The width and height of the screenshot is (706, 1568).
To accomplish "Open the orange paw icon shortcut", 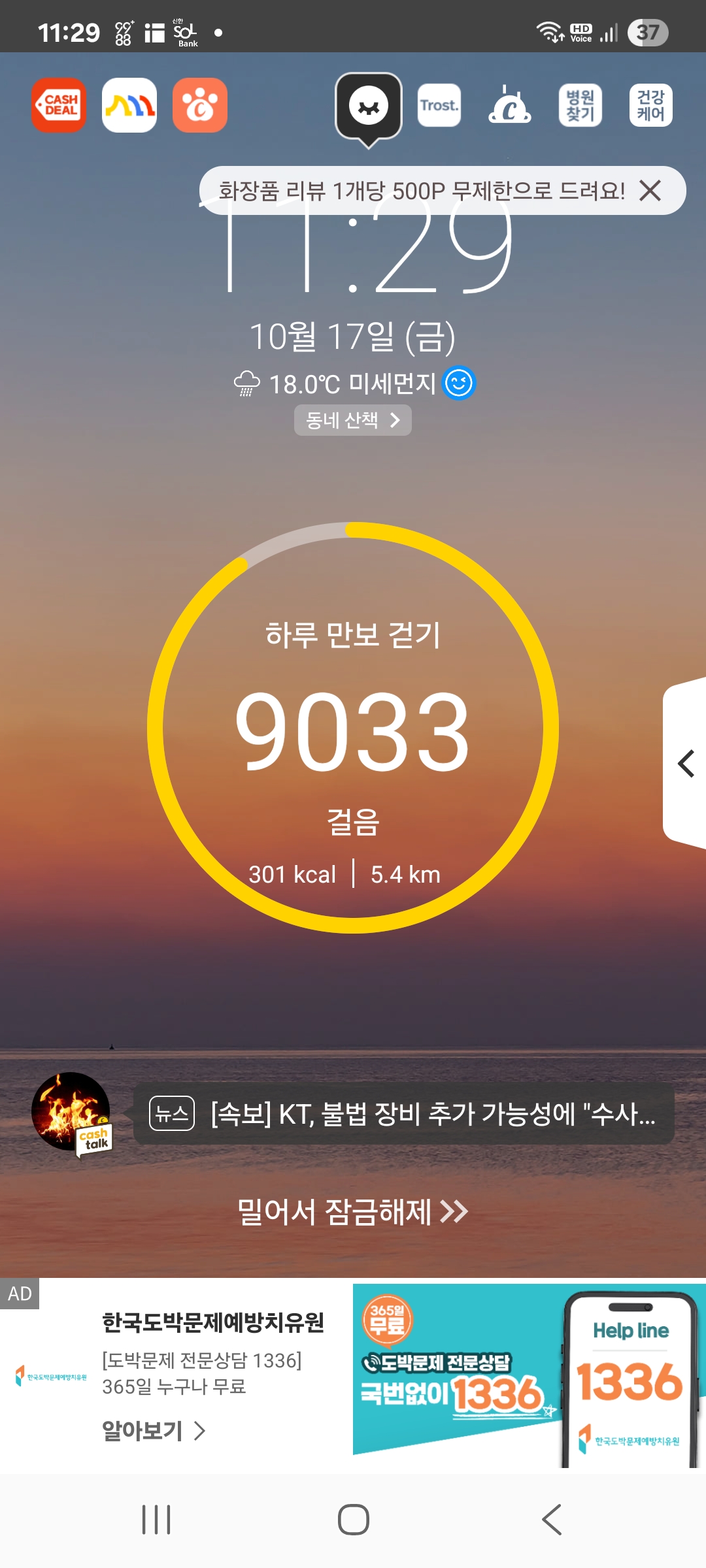I will coord(200,105).
